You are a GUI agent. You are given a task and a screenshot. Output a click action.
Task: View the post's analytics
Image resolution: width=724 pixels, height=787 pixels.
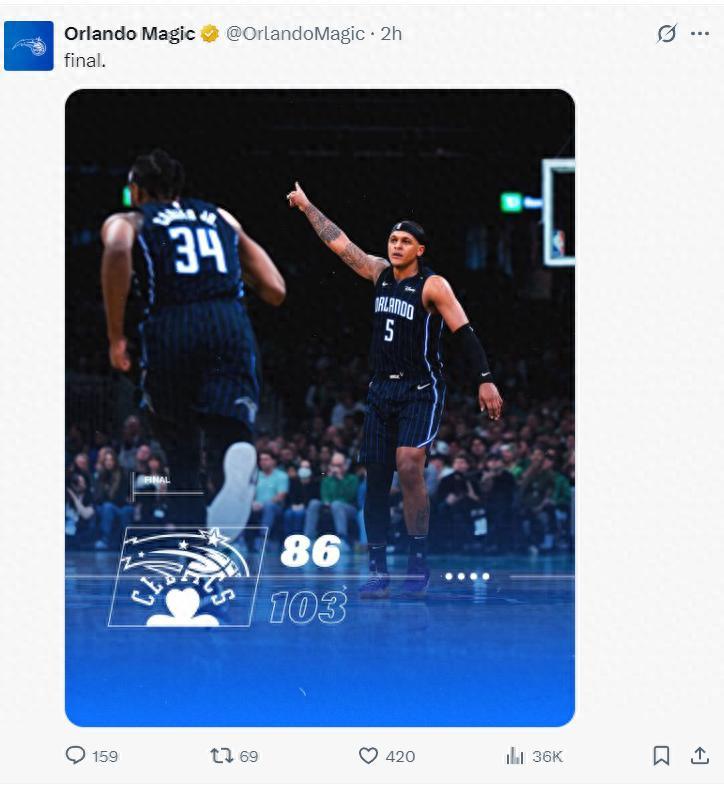coord(515,756)
